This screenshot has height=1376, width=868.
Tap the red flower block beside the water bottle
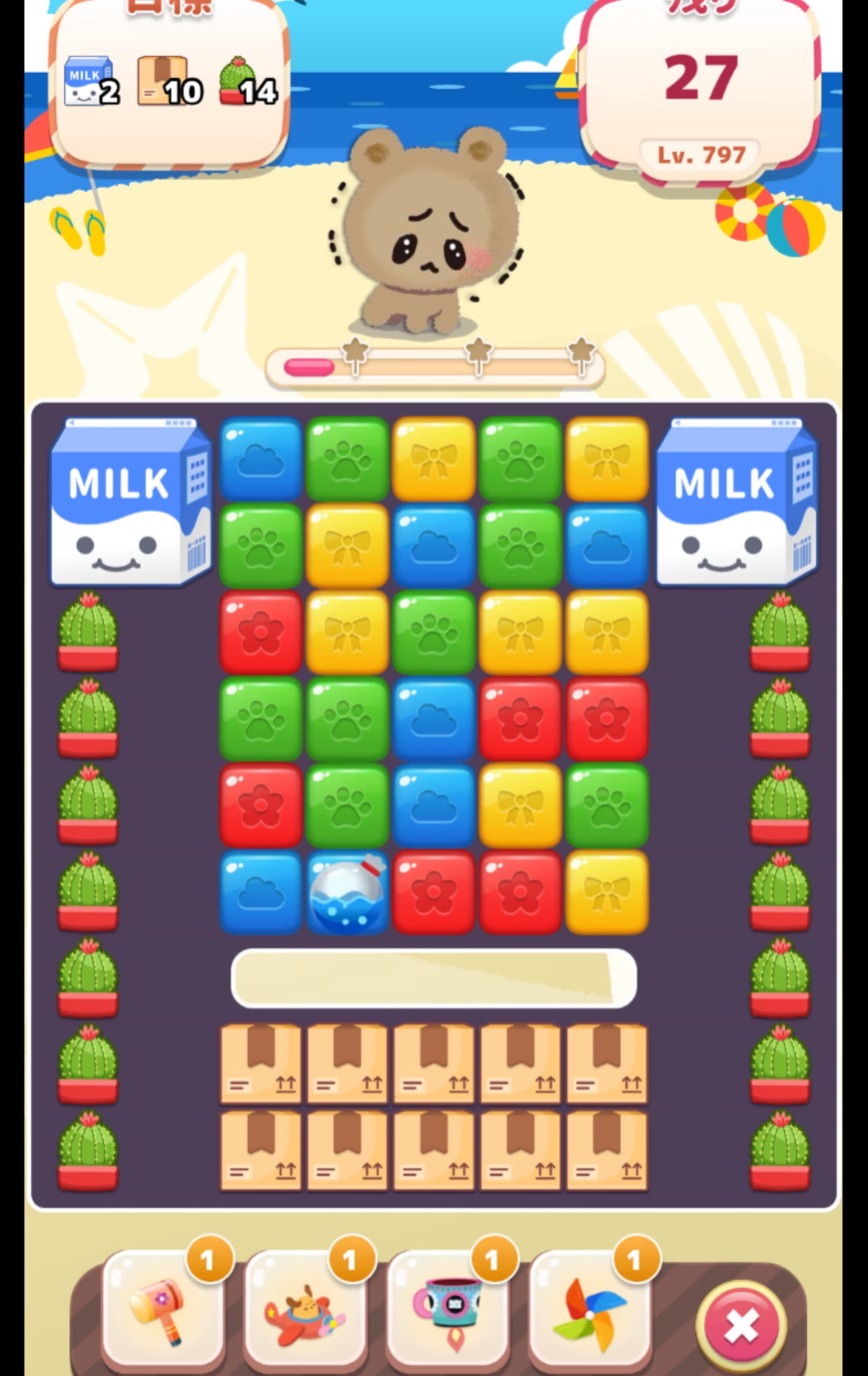coord(434,892)
